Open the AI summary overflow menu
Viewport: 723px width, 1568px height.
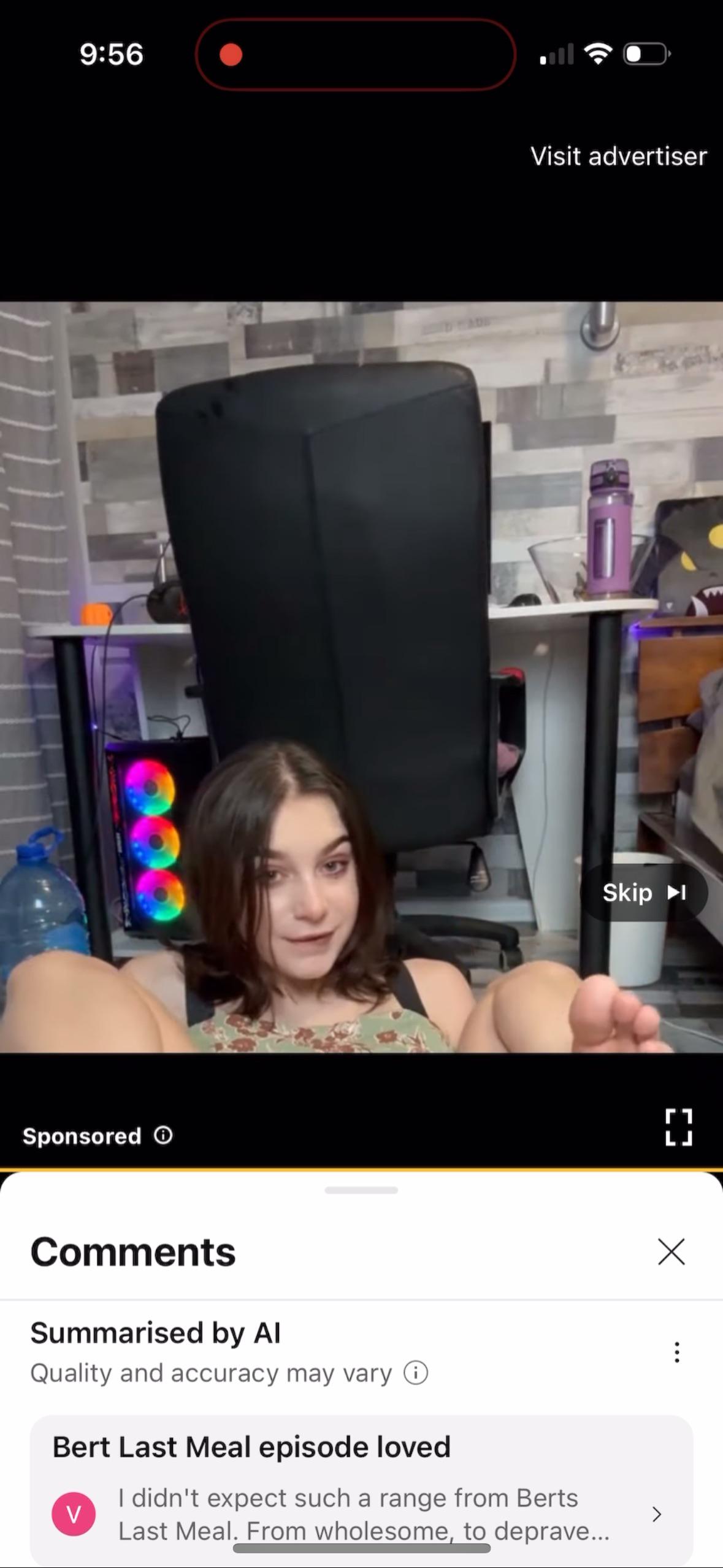click(676, 1352)
